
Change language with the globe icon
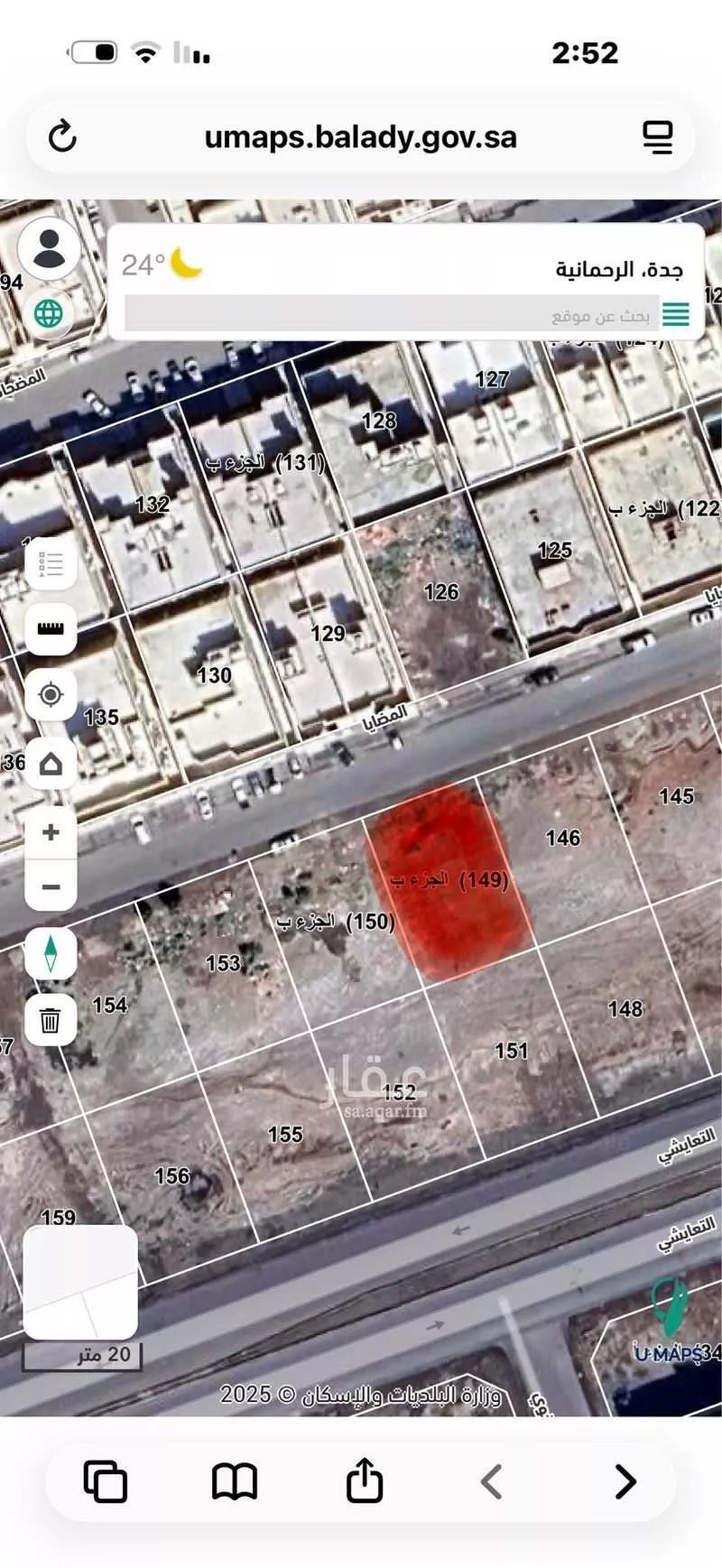tap(49, 313)
